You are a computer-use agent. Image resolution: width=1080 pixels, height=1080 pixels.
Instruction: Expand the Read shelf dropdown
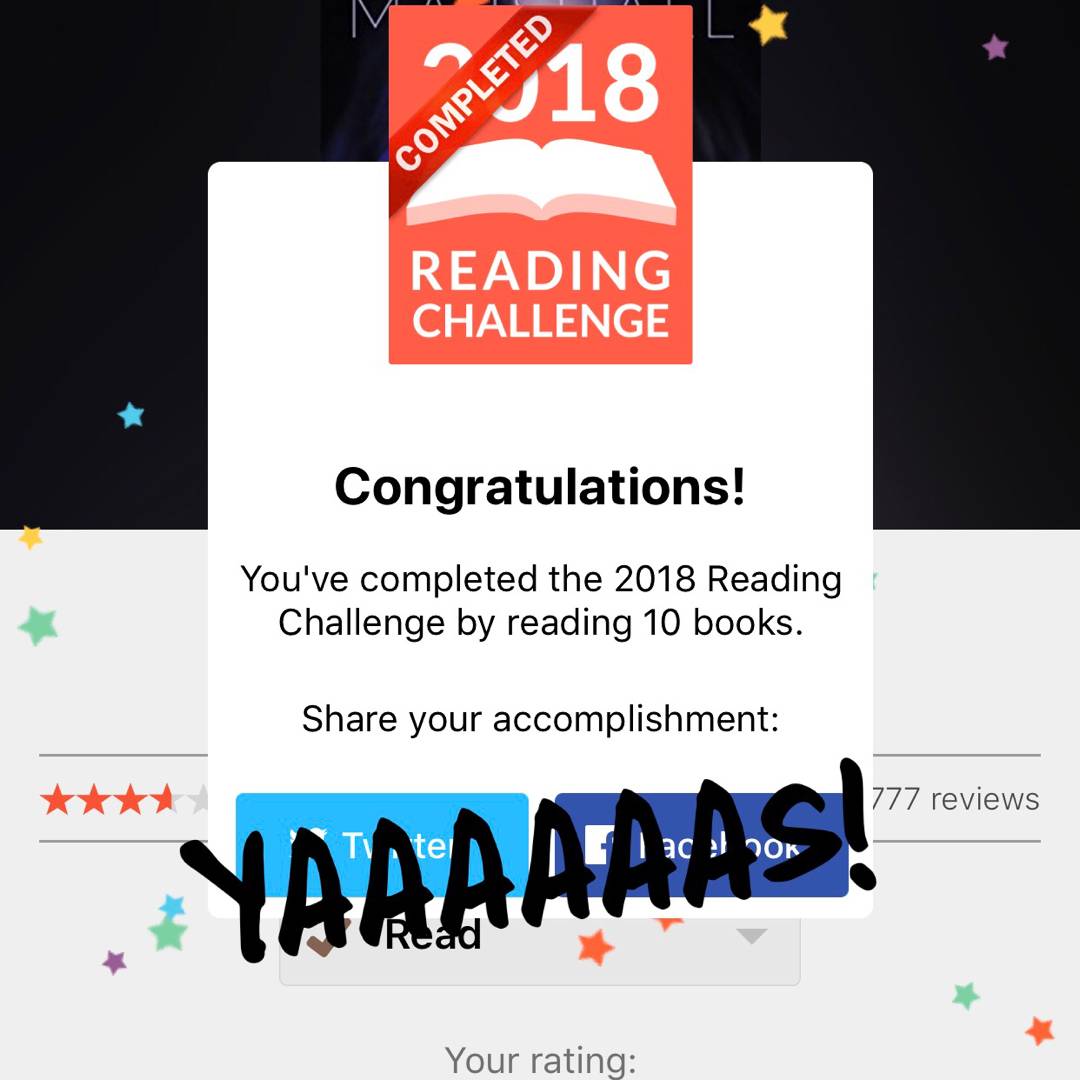pyautogui.click(x=752, y=937)
